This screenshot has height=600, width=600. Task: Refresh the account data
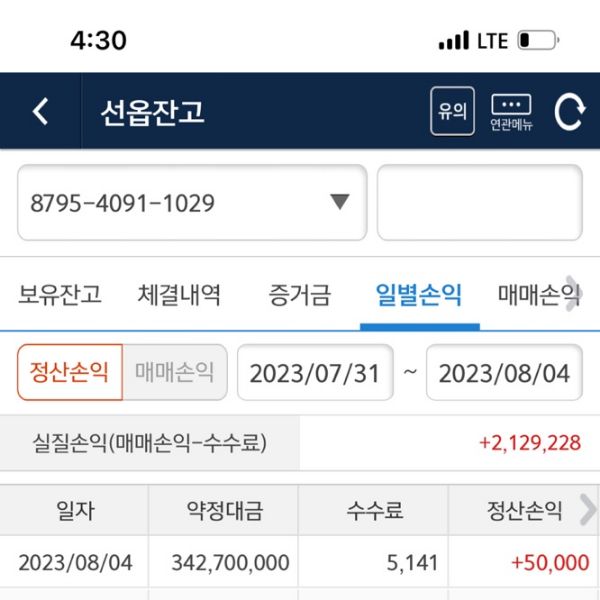point(568,112)
